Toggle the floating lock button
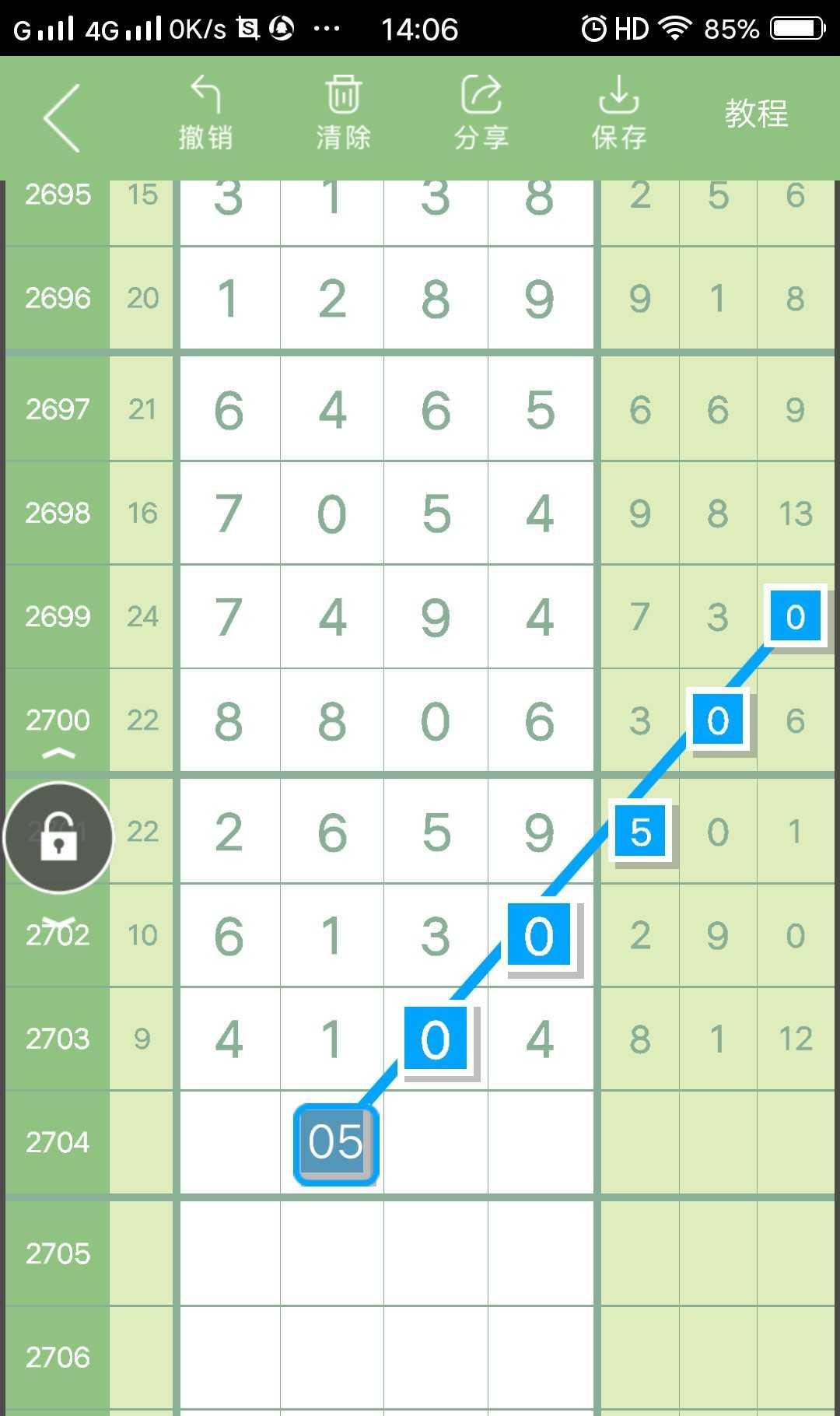The width and height of the screenshot is (840, 1416). [58, 837]
